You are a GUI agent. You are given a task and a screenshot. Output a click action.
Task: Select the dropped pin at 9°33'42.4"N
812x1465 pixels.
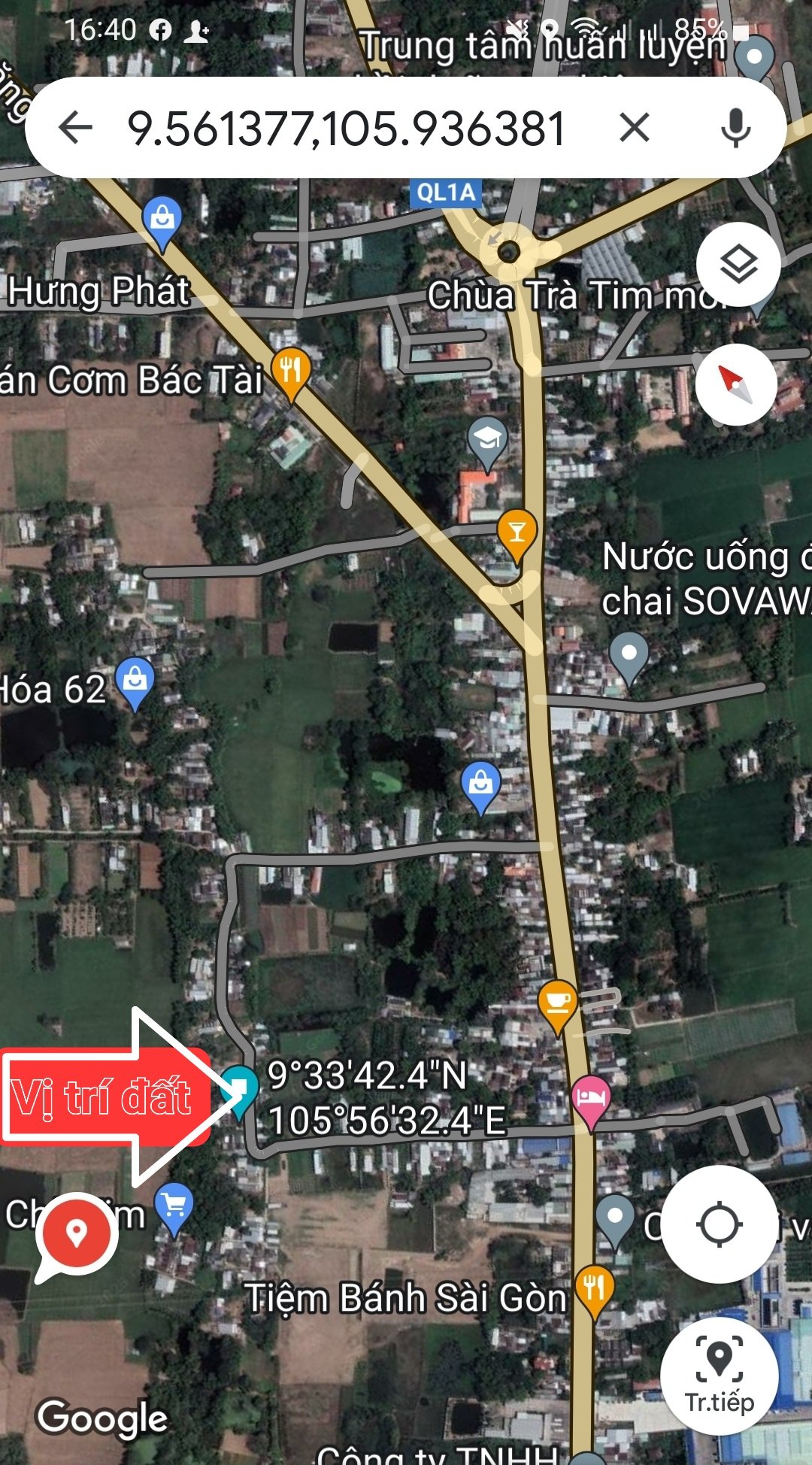[x=240, y=1087]
